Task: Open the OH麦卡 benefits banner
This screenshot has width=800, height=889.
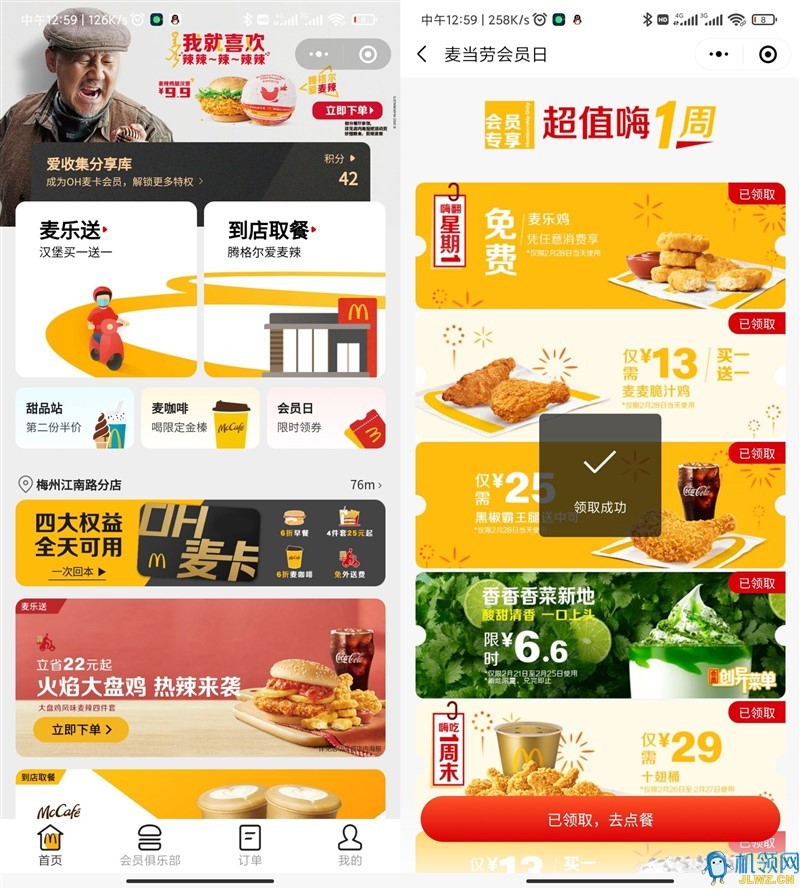Action: [200, 543]
